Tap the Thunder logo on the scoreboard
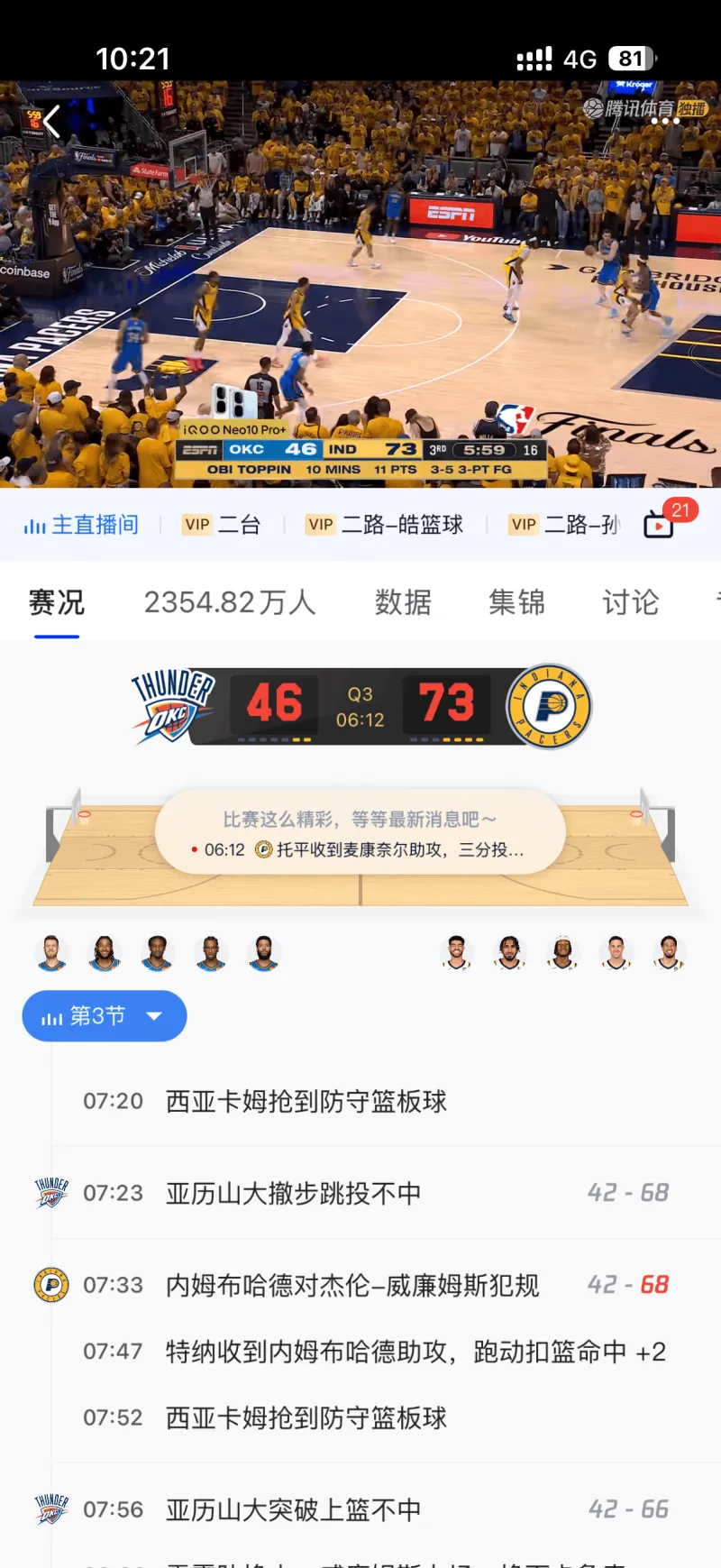Screen dimensions: 721x1568 168,706
